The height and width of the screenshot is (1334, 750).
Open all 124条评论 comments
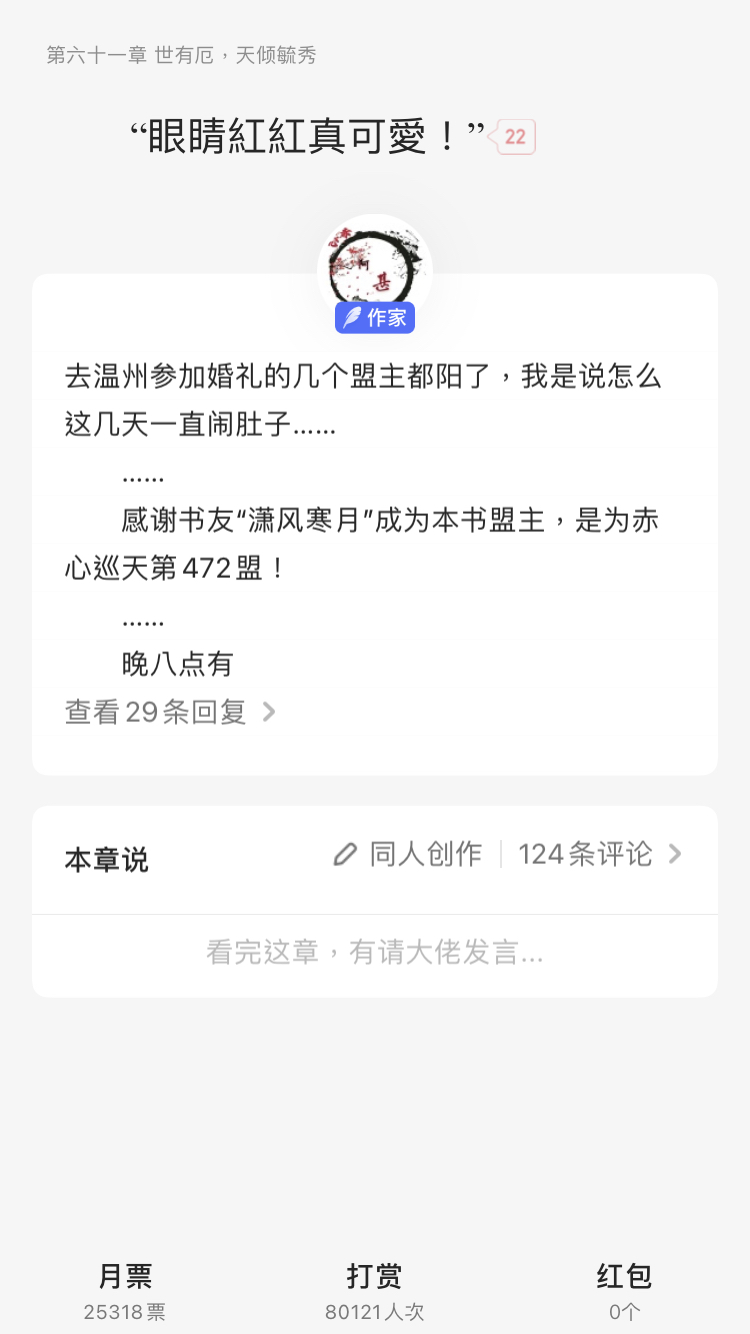click(600, 854)
